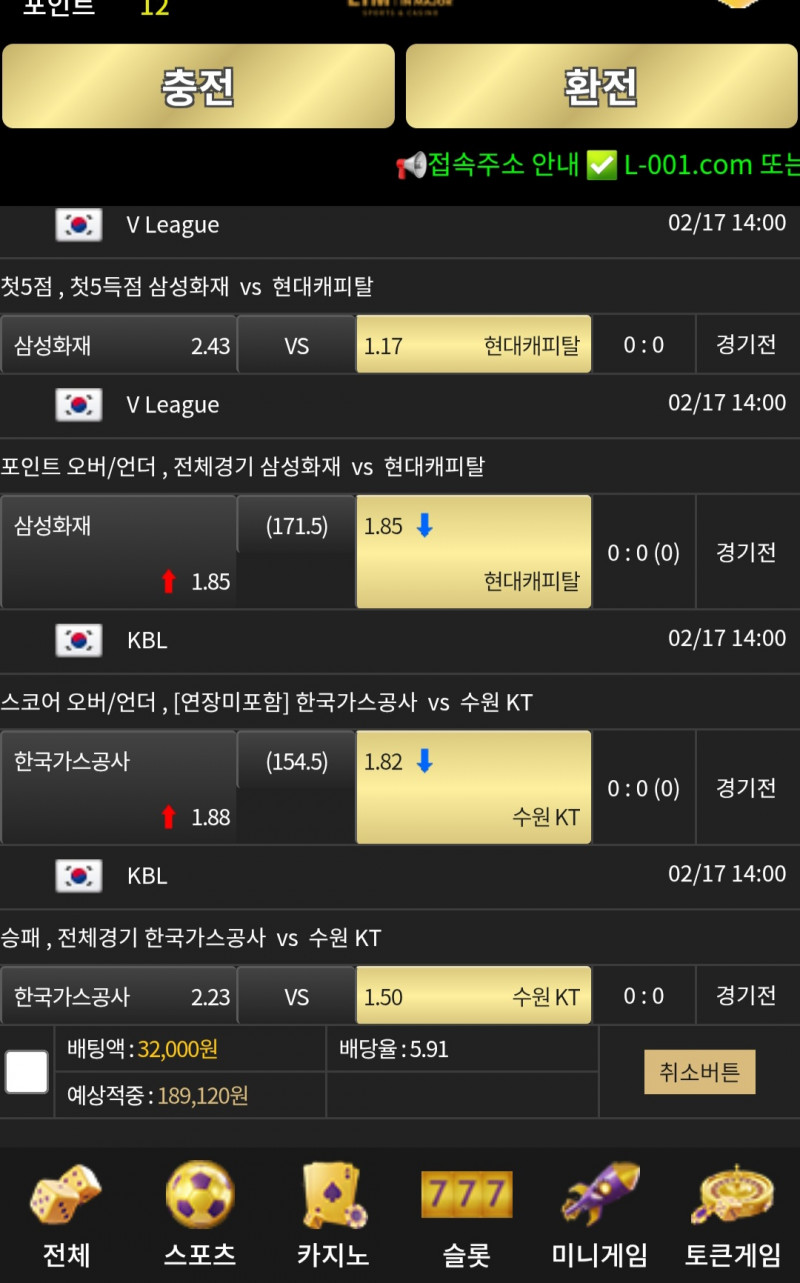Pick 삼성화재 over 1.85 in 포인트 오버/언더

tap(118, 552)
